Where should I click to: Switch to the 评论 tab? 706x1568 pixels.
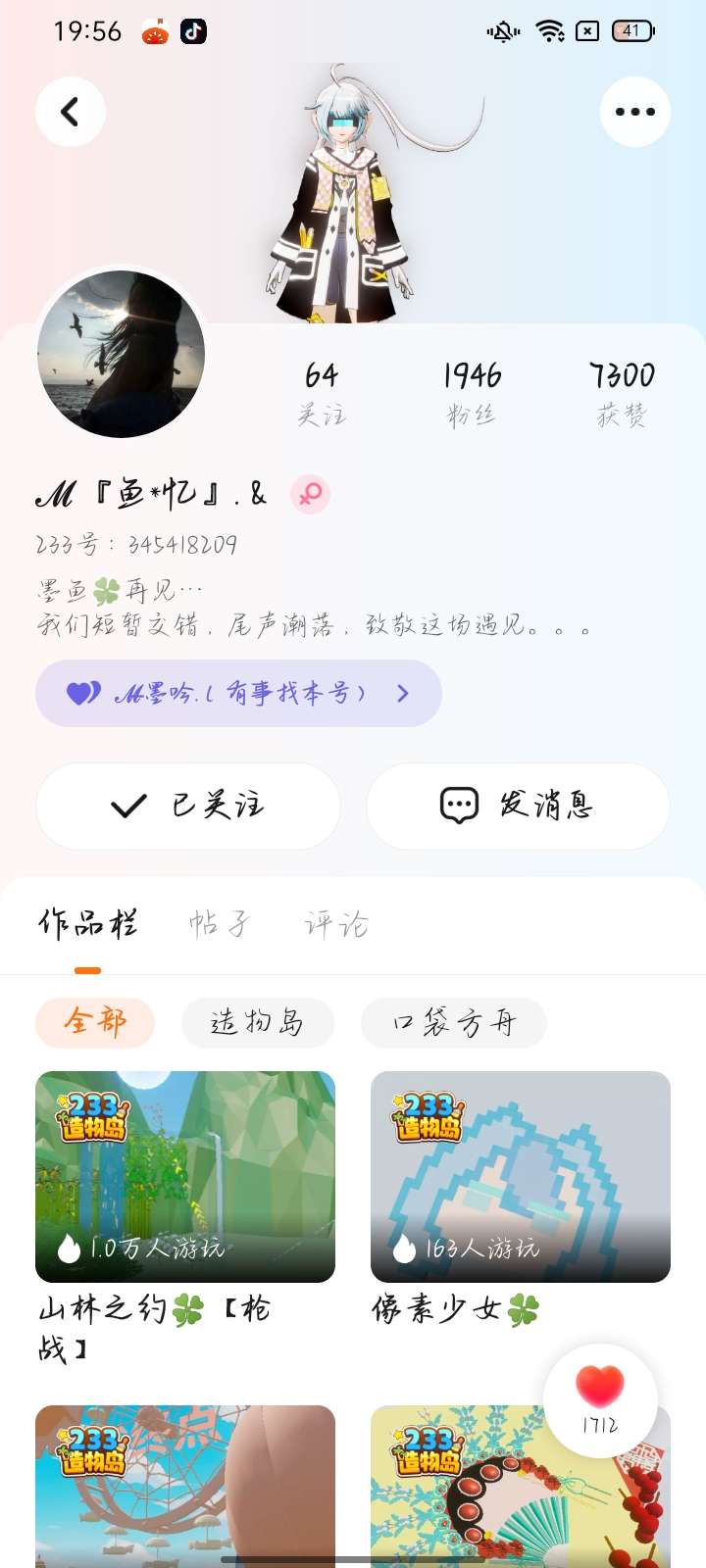click(335, 923)
